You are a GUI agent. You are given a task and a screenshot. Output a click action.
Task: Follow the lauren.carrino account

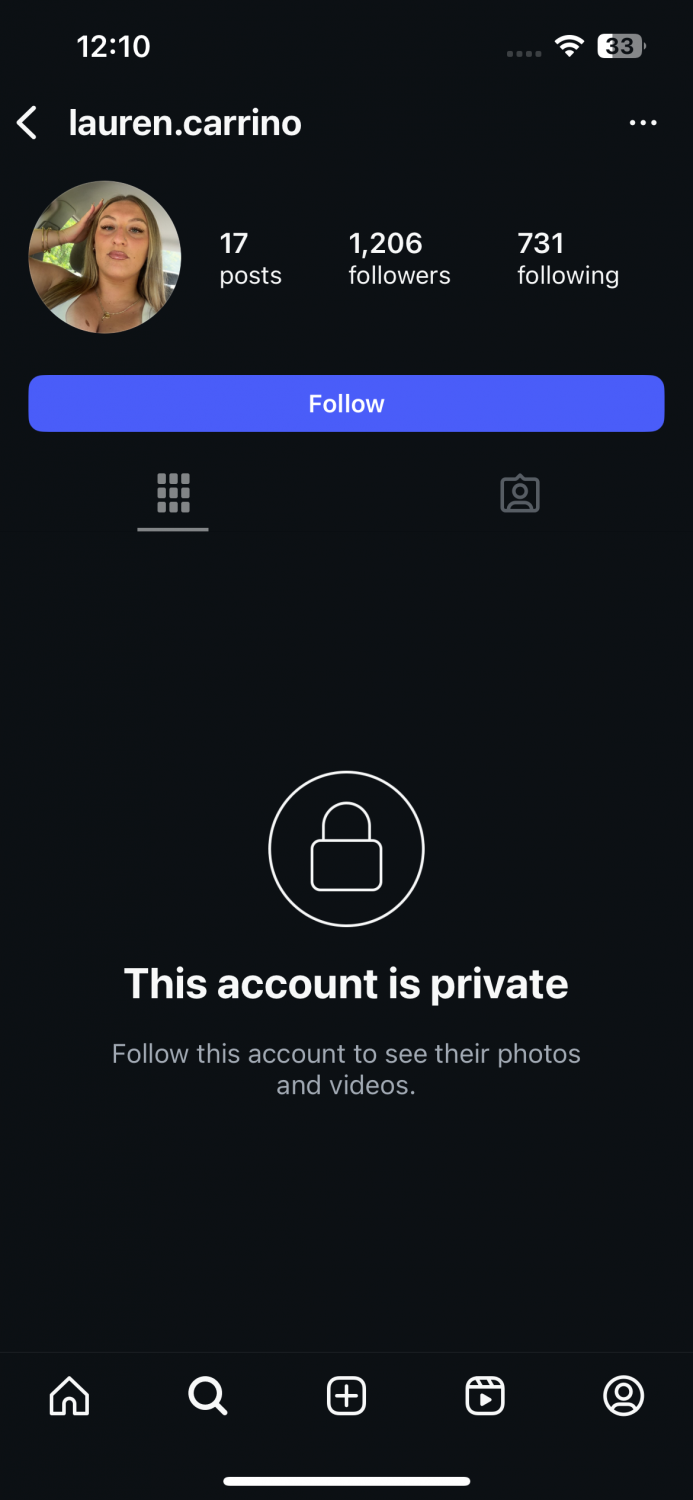346,404
